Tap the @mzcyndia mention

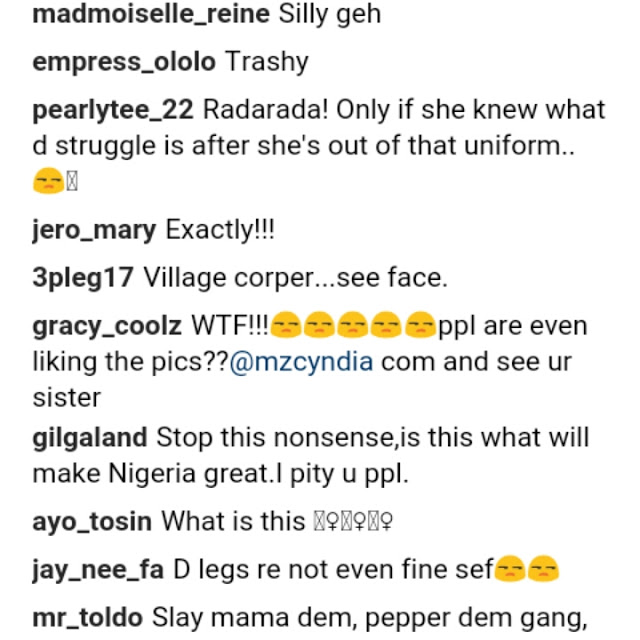(x=301, y=362)
